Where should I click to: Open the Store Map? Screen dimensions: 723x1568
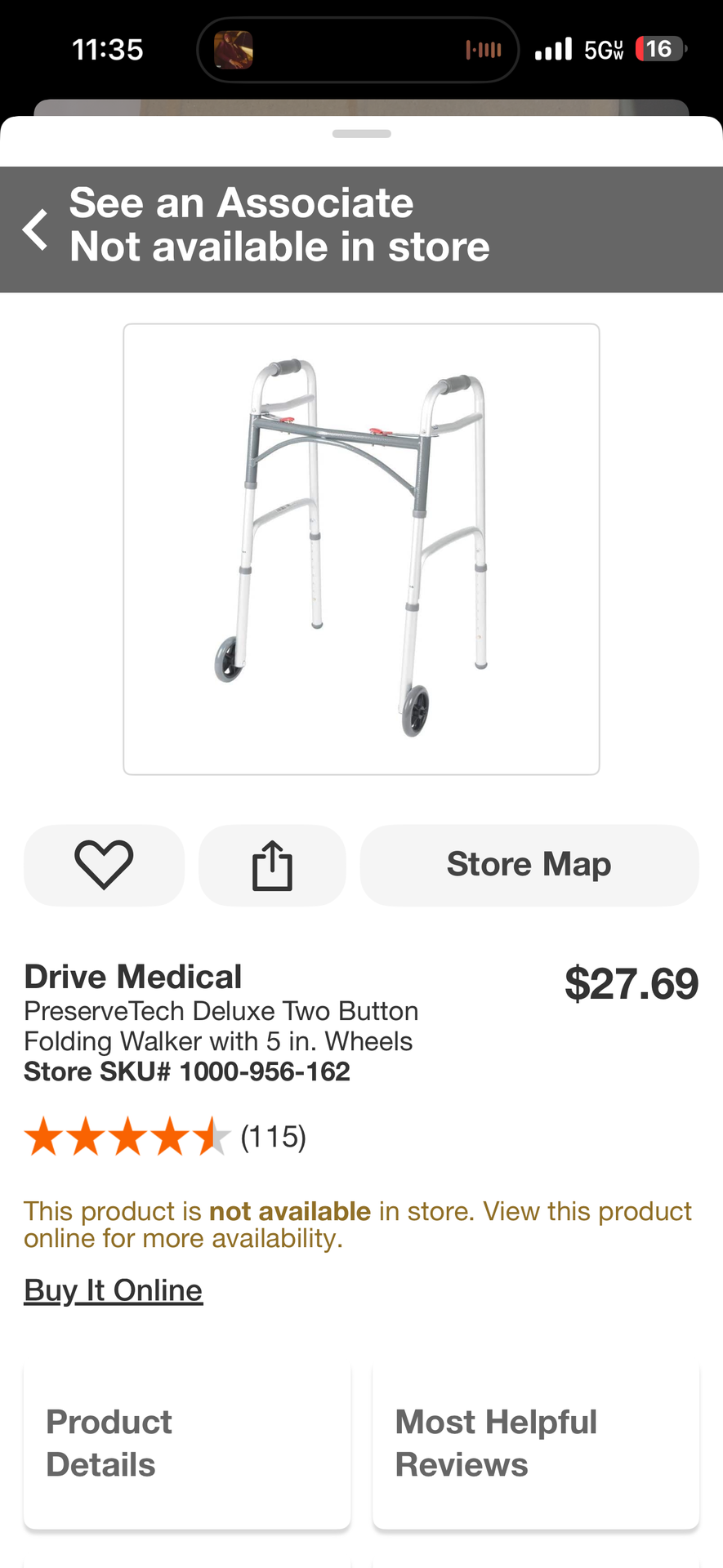coord(529,865)
